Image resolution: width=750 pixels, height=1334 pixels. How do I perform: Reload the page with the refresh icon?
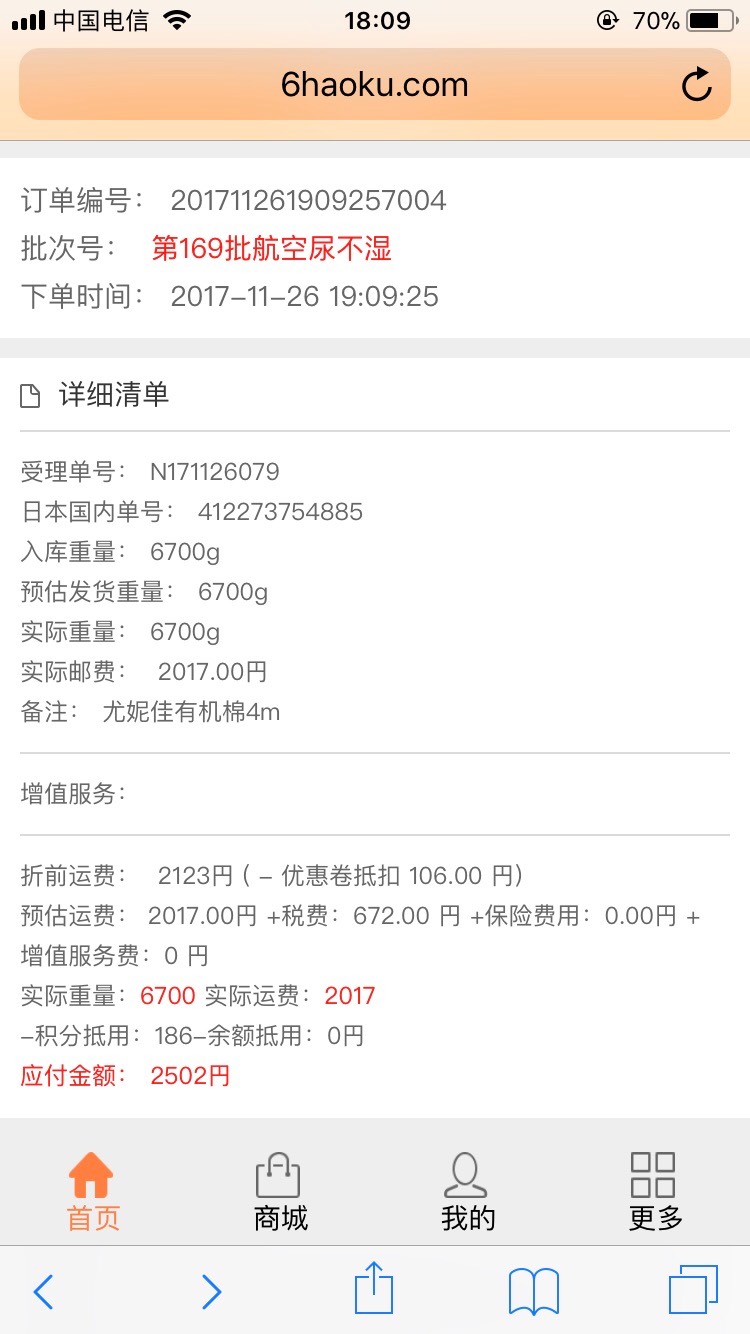697,85
